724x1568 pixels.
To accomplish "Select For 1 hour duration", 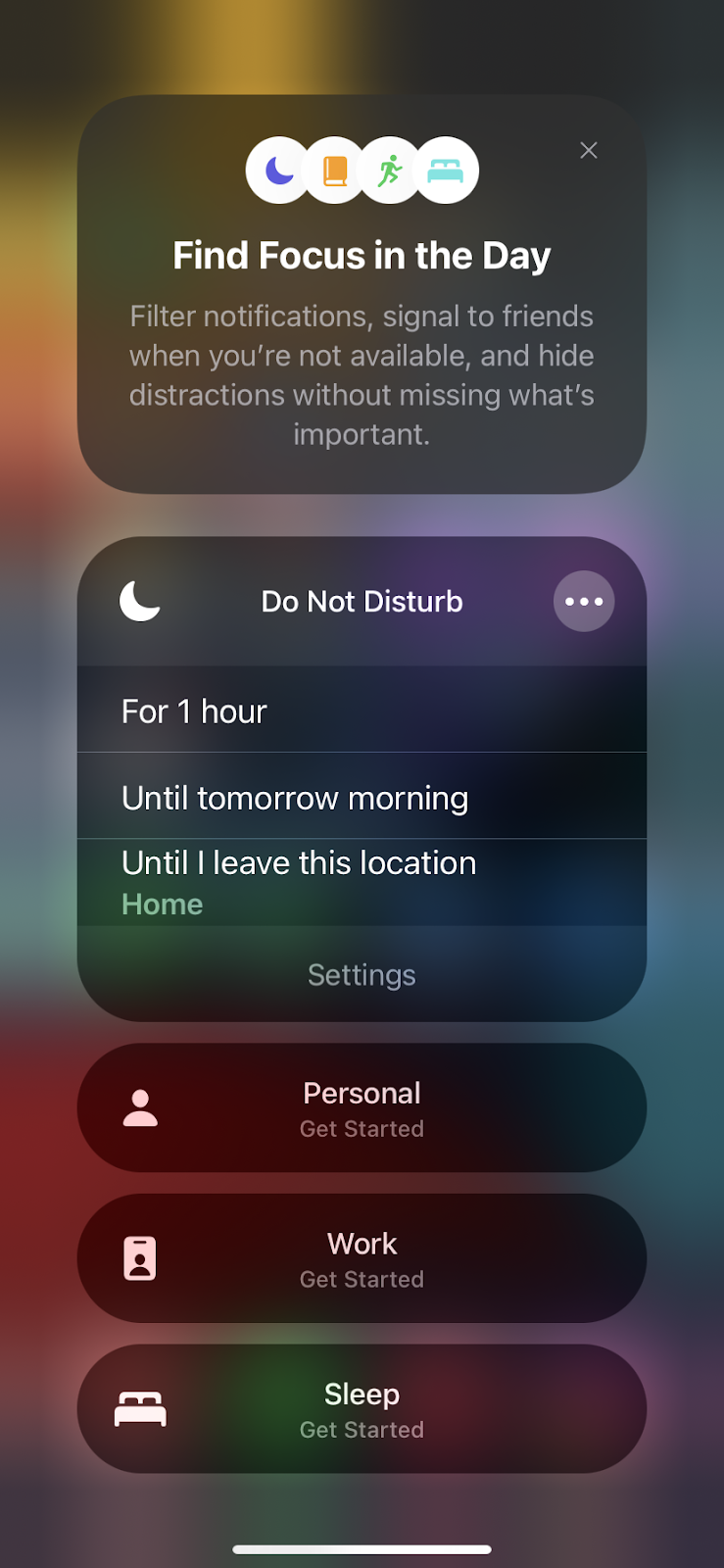I will point(362,710).
